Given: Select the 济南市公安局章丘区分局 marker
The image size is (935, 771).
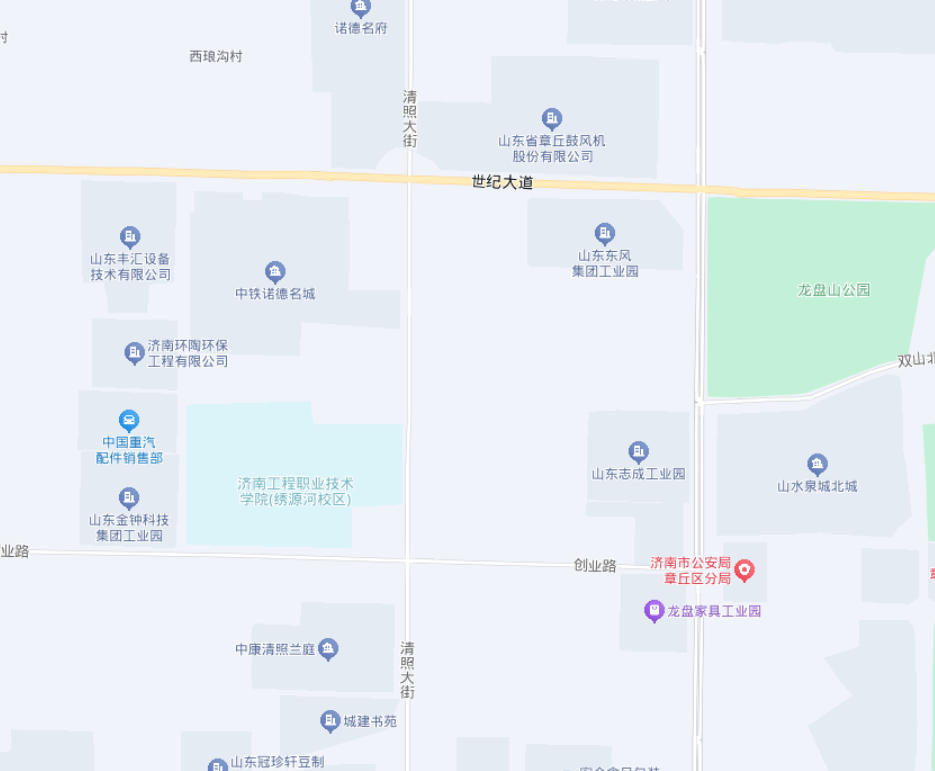Looking at the screenshot, I should [x=744, y=571].
